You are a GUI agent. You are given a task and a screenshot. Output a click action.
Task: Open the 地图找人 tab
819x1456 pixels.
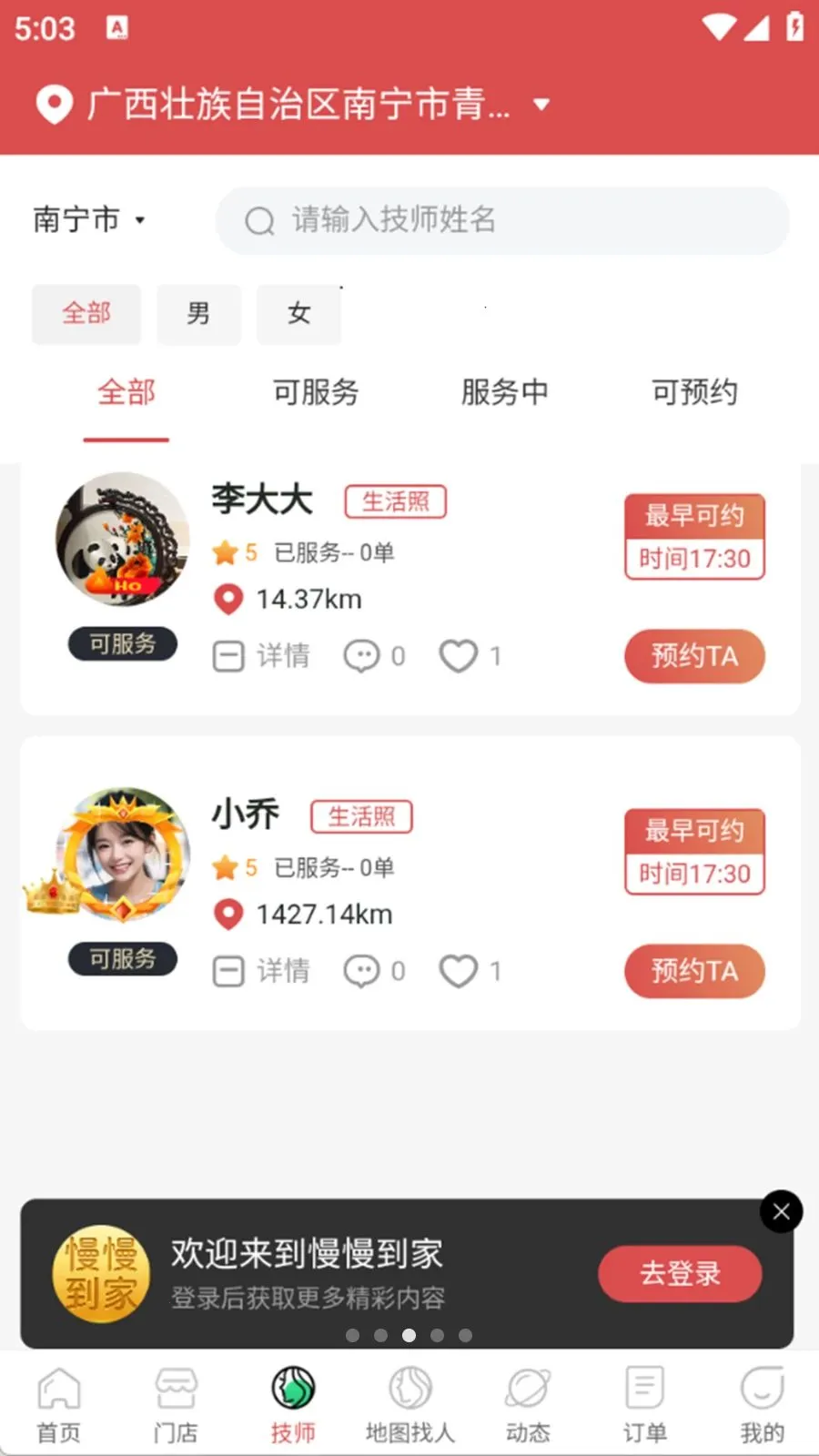(409, 1405)
